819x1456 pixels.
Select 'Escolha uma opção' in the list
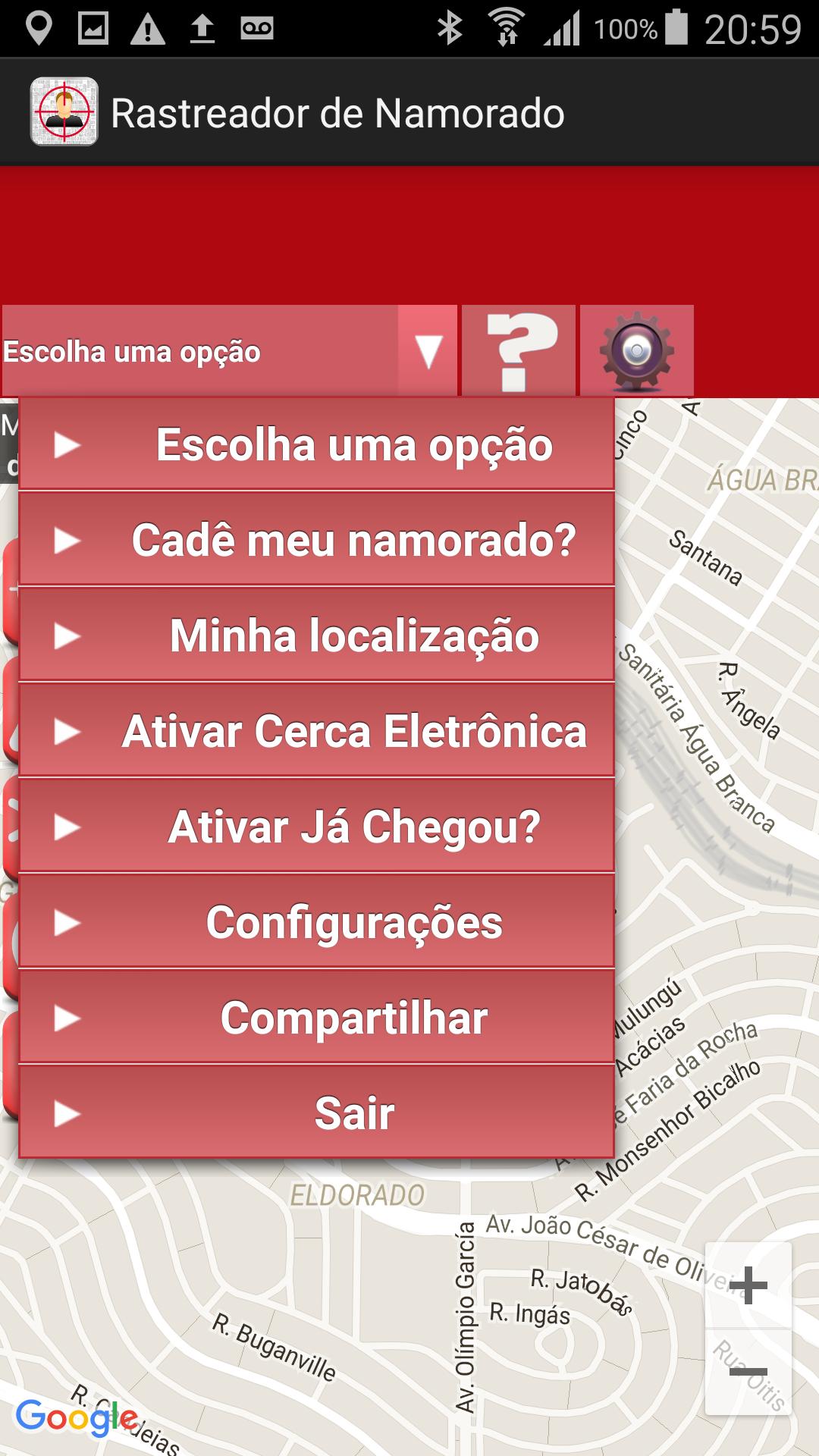(x=316, y=445)
